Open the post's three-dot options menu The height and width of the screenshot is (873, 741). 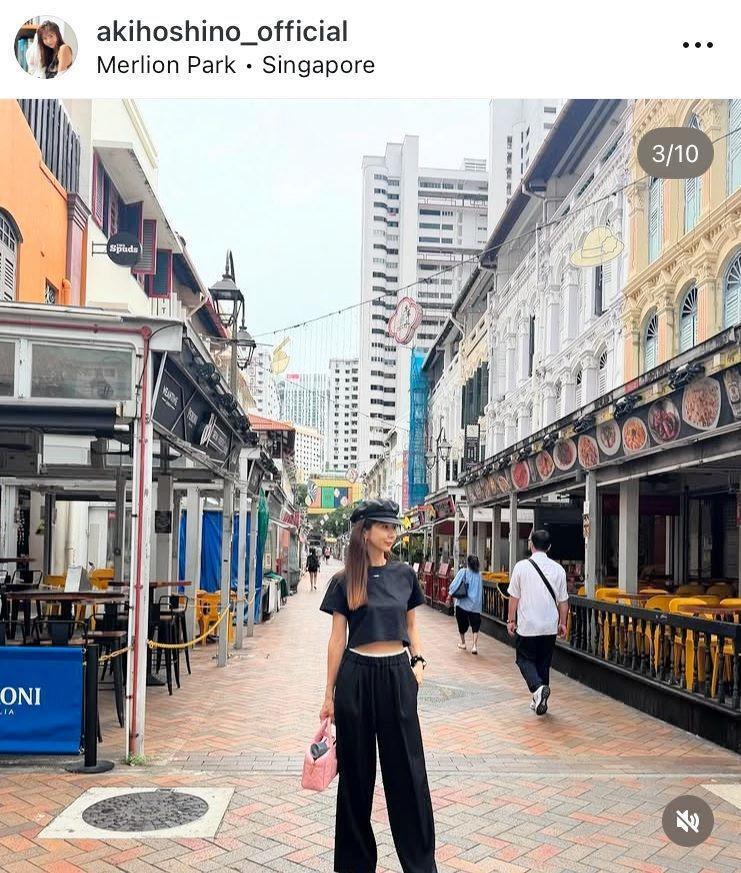click(x=697, y=46)
